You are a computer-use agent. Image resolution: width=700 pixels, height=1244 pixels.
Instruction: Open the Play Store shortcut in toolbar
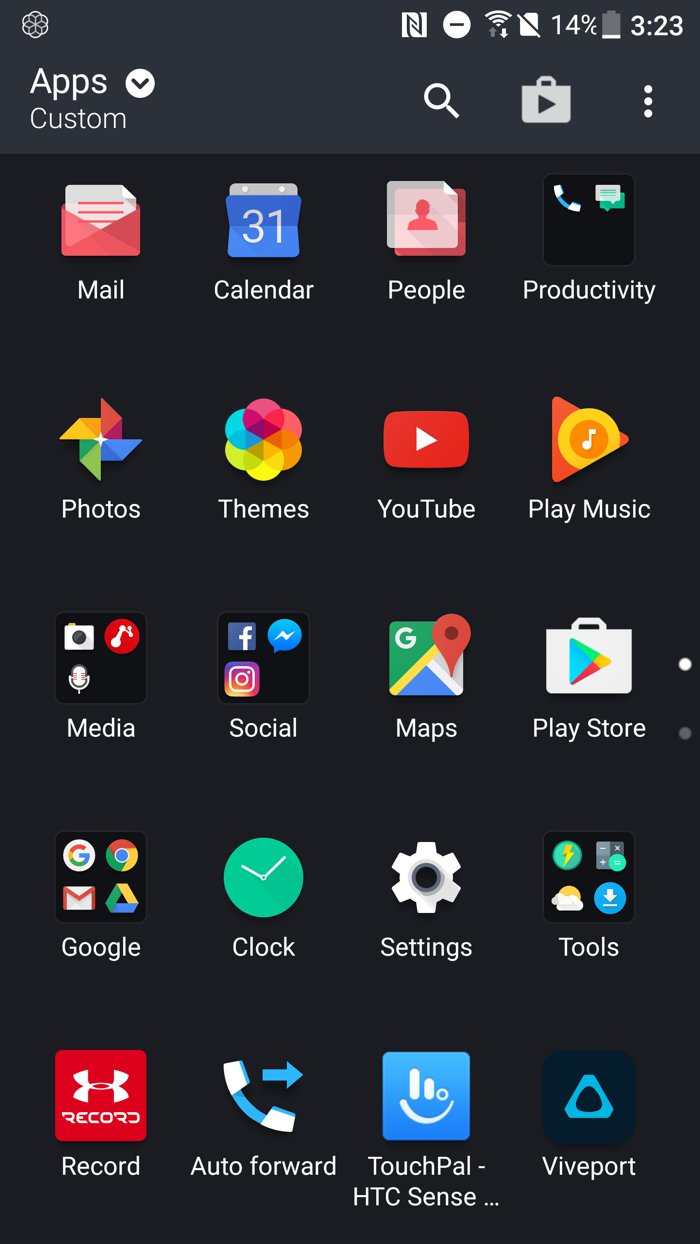point(546,101)
